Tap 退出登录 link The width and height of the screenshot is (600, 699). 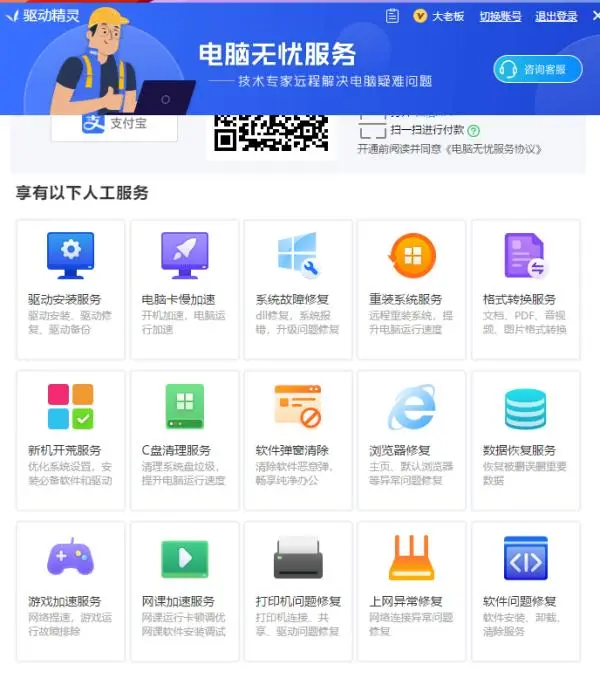556,16
